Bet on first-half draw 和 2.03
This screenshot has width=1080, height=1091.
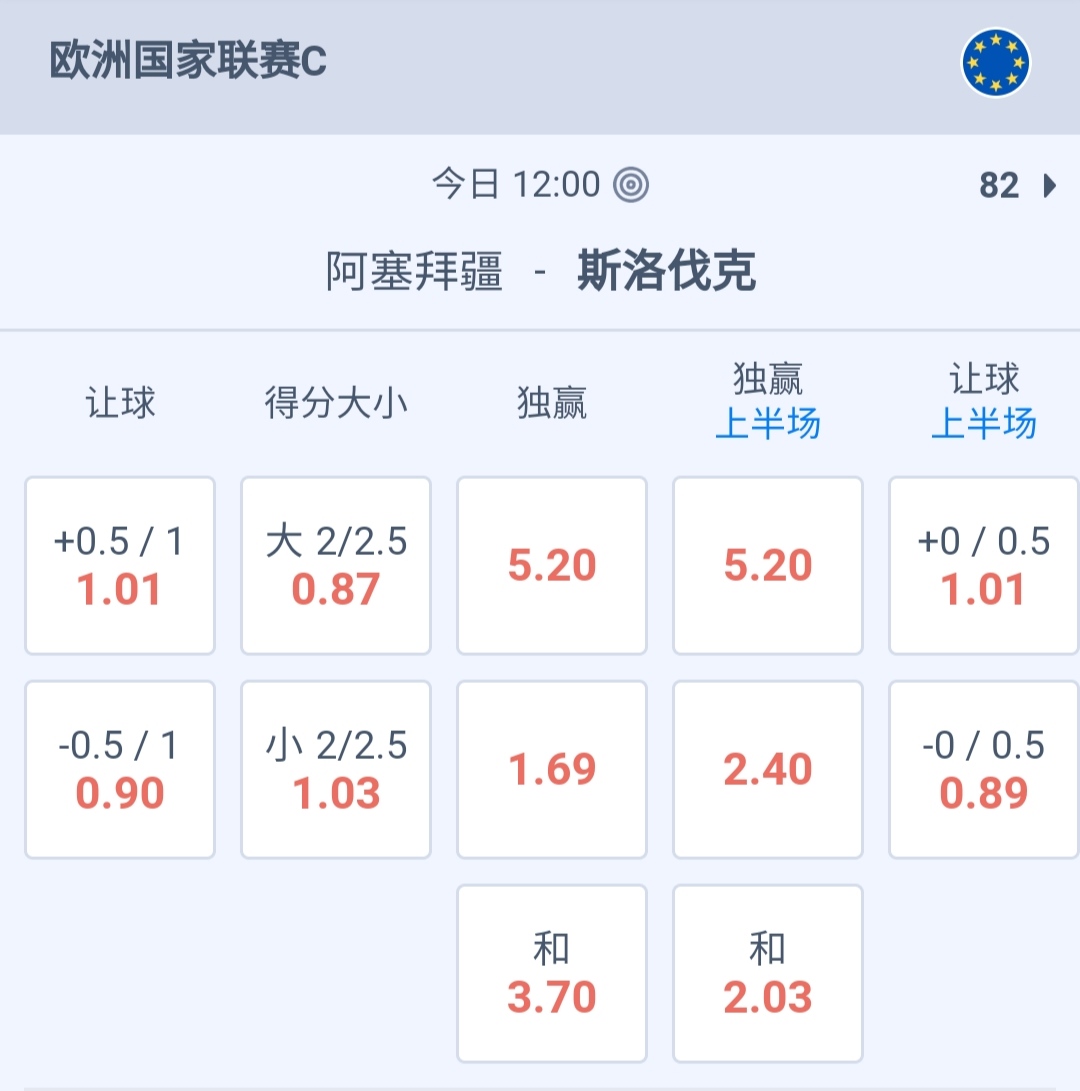click(x=768, y=973)
